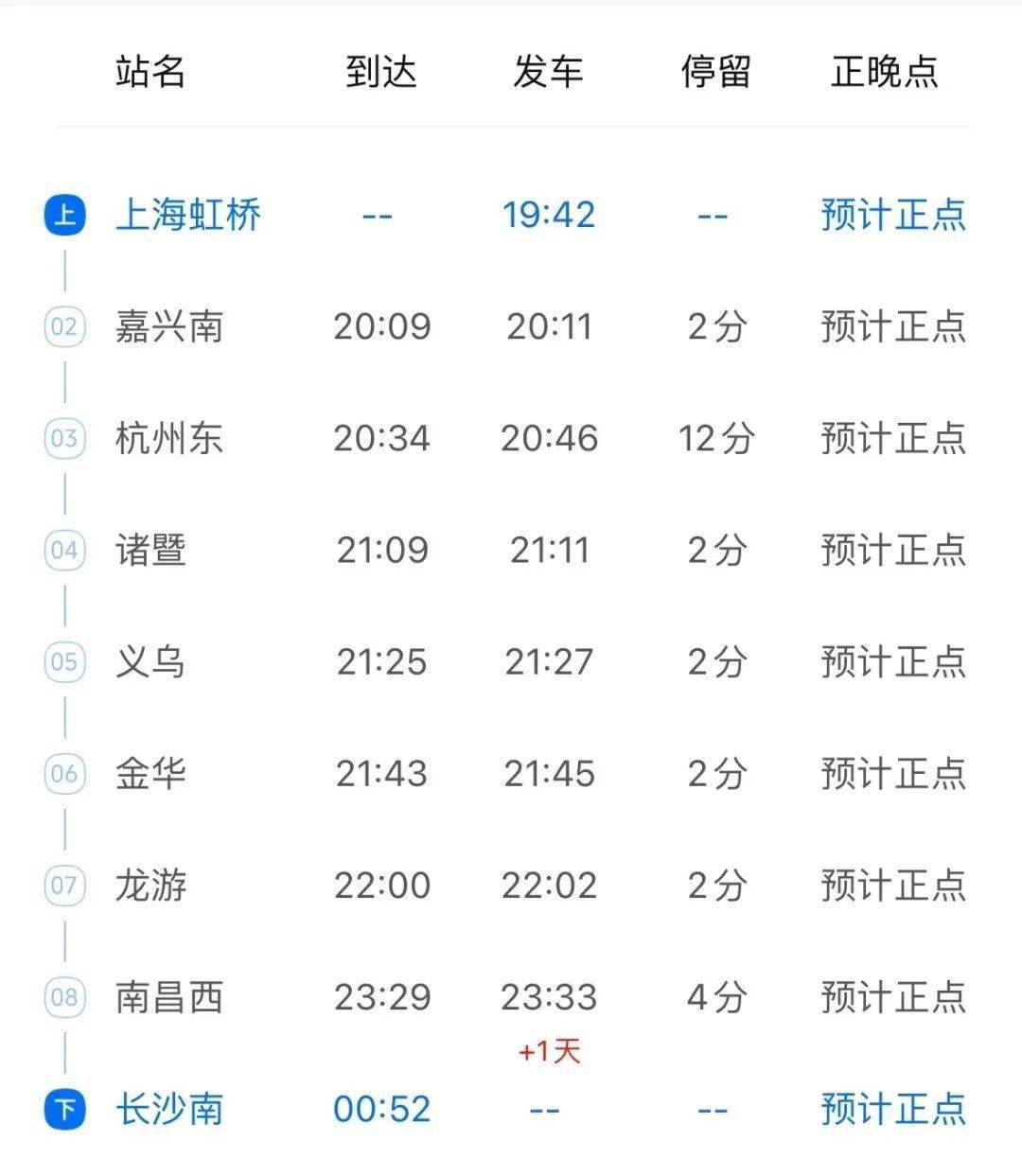Select the station number icon 02 for 嘉兴南

[65, 326]
